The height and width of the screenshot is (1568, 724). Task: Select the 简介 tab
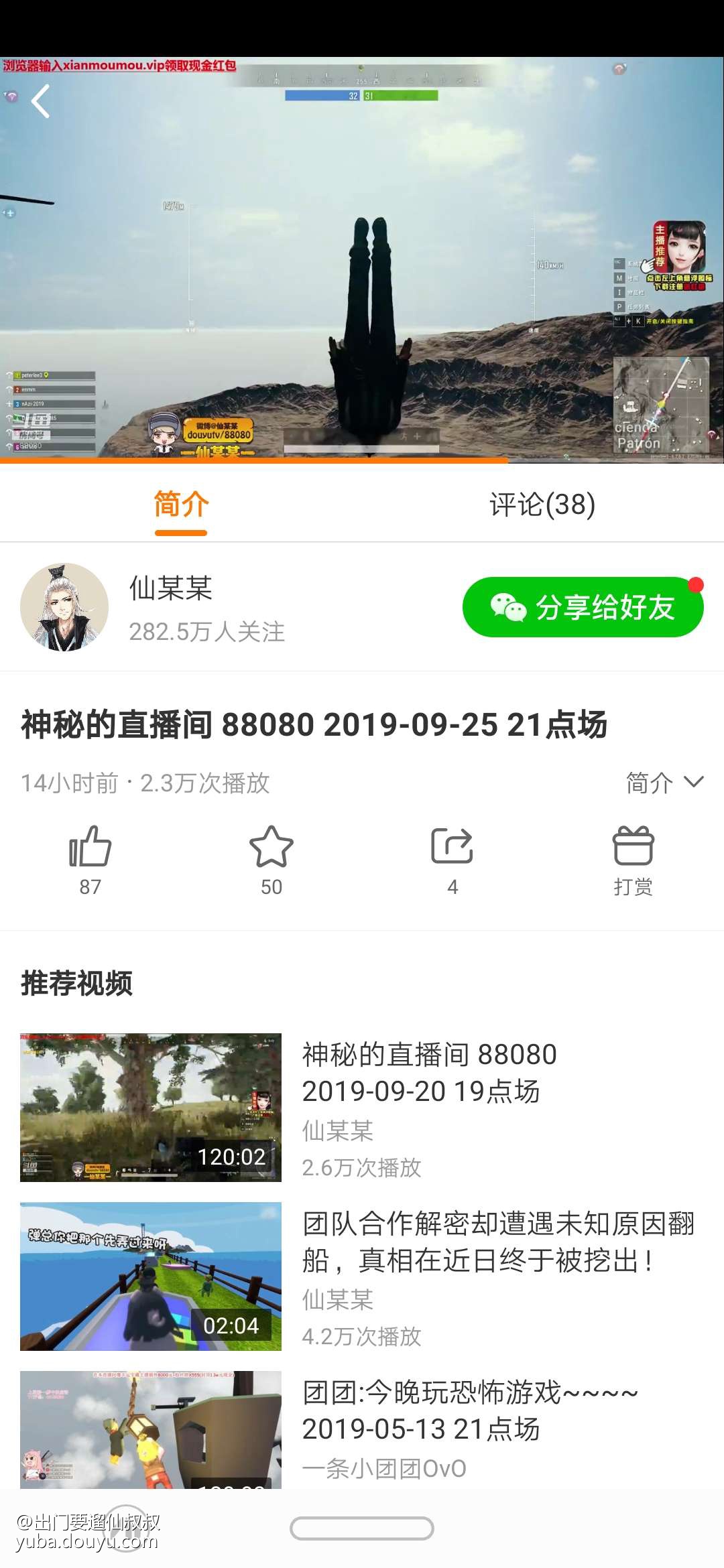click(181, 505)
